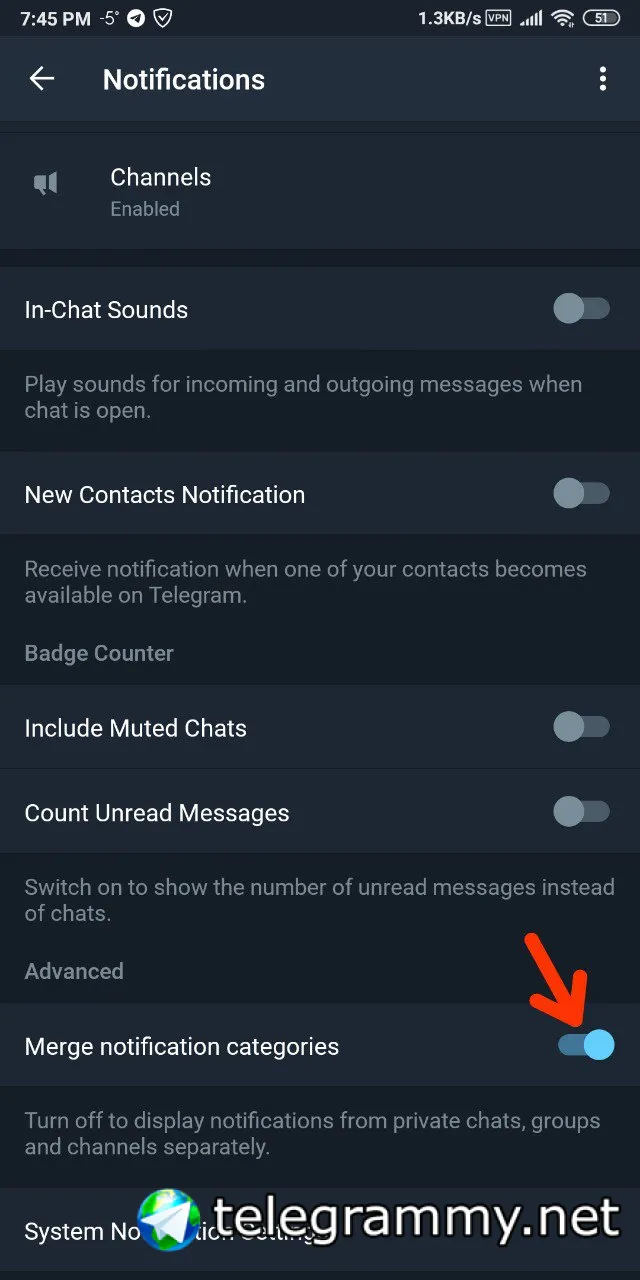
Task: Turn on In-Chat Sounds
Action: pos(582,309)
